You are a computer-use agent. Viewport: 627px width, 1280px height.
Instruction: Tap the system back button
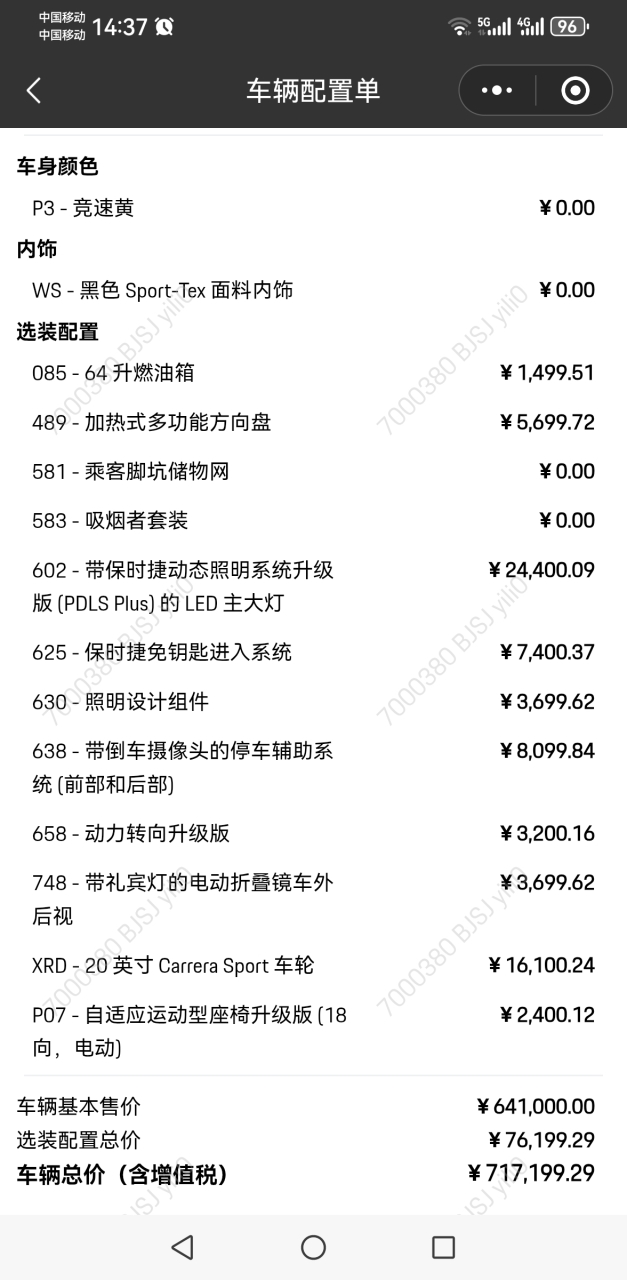(182, 1246)
